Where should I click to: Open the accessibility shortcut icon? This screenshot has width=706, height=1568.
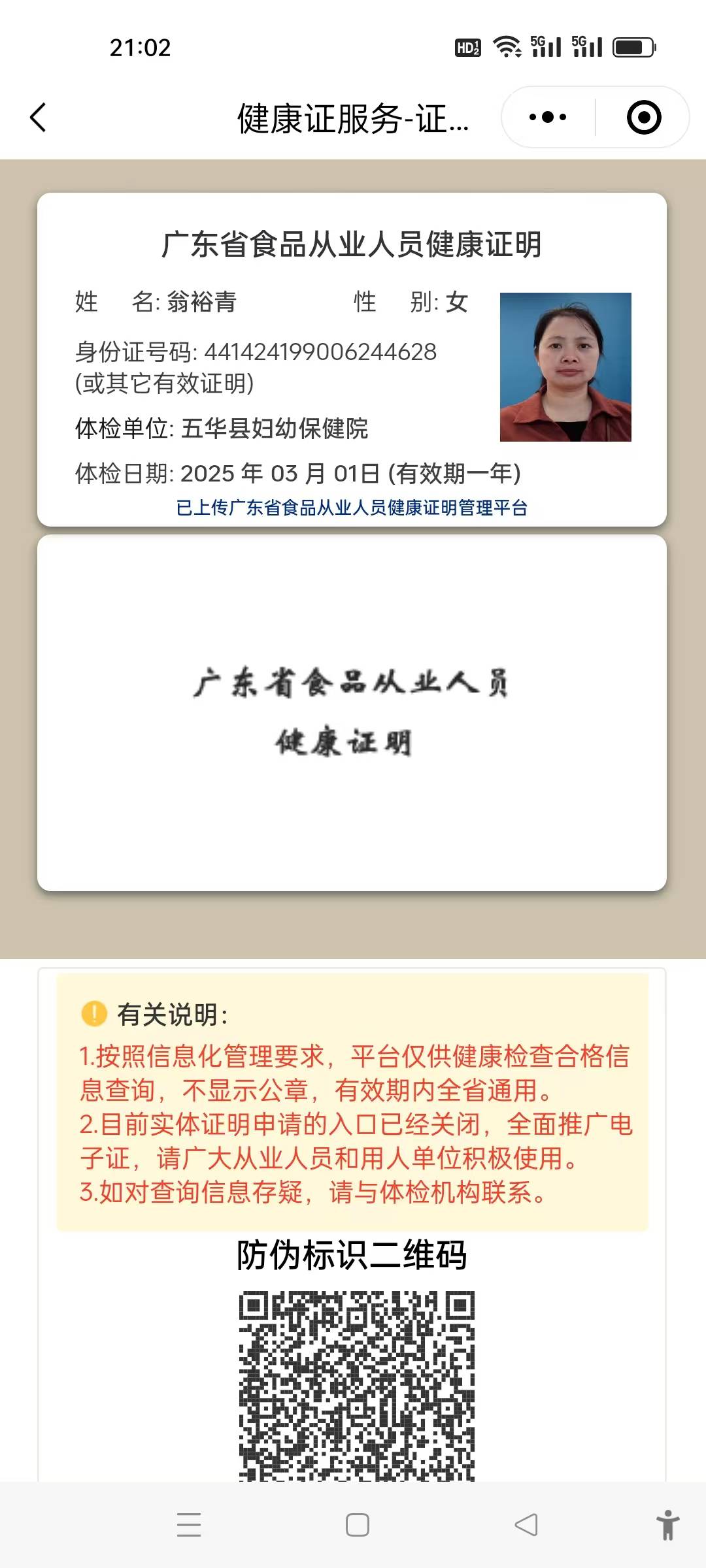[667, 1524]
